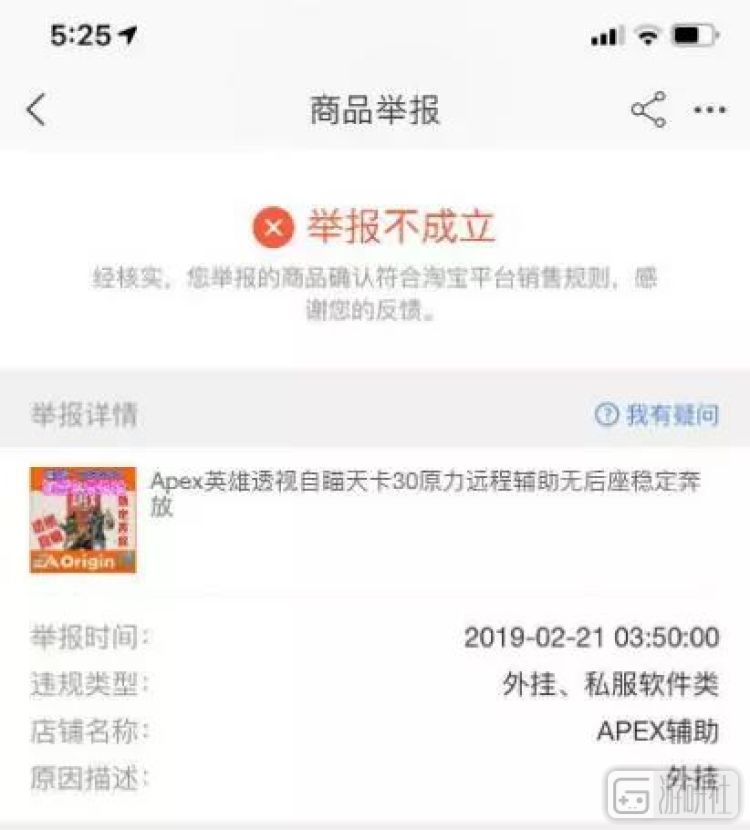750x830 pixels.
Task: Tap the back arrow to return
Action: pyautogui.click(x=37, y=109)
